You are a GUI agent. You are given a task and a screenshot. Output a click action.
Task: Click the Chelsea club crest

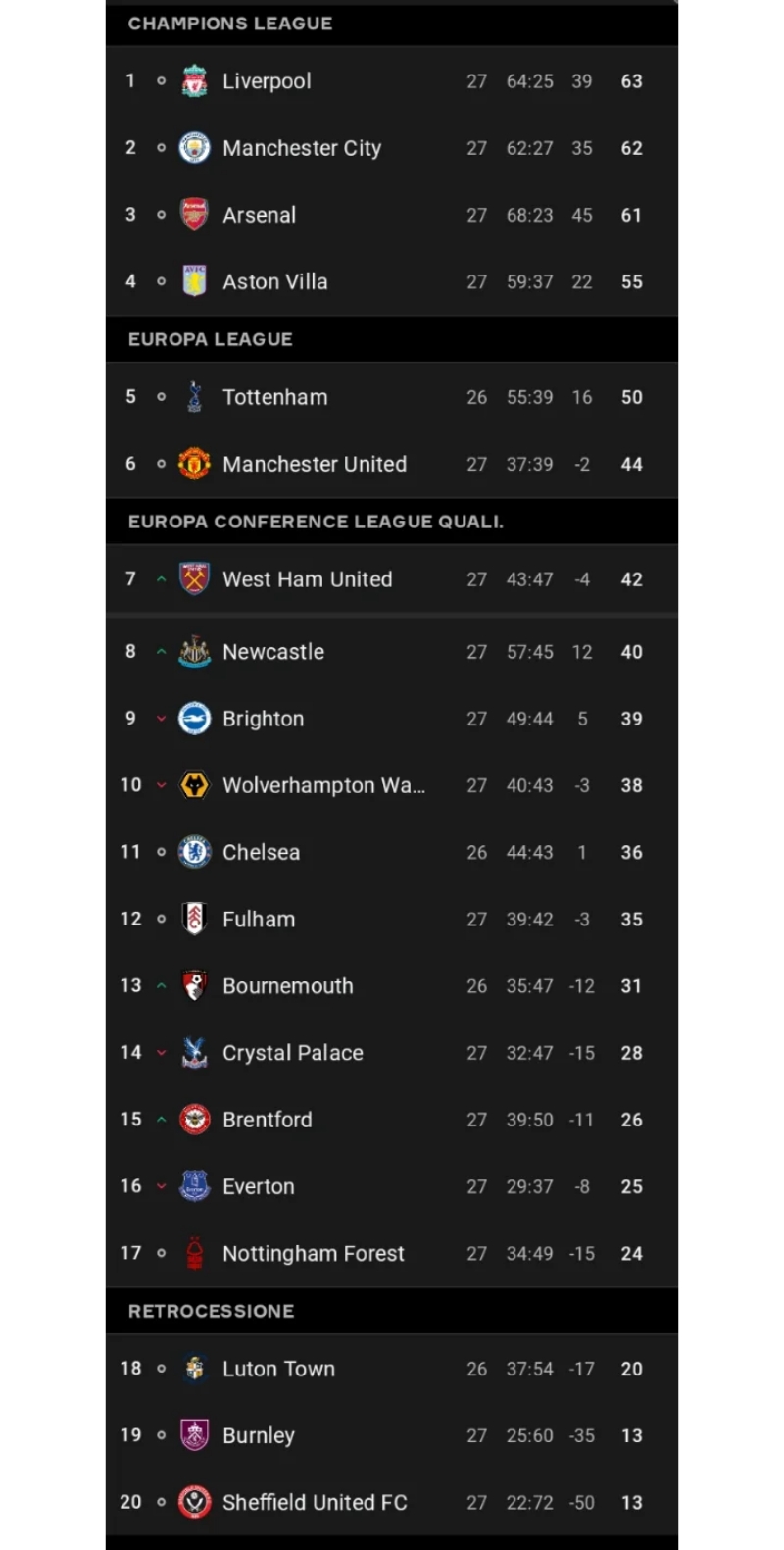coord(194,852)
